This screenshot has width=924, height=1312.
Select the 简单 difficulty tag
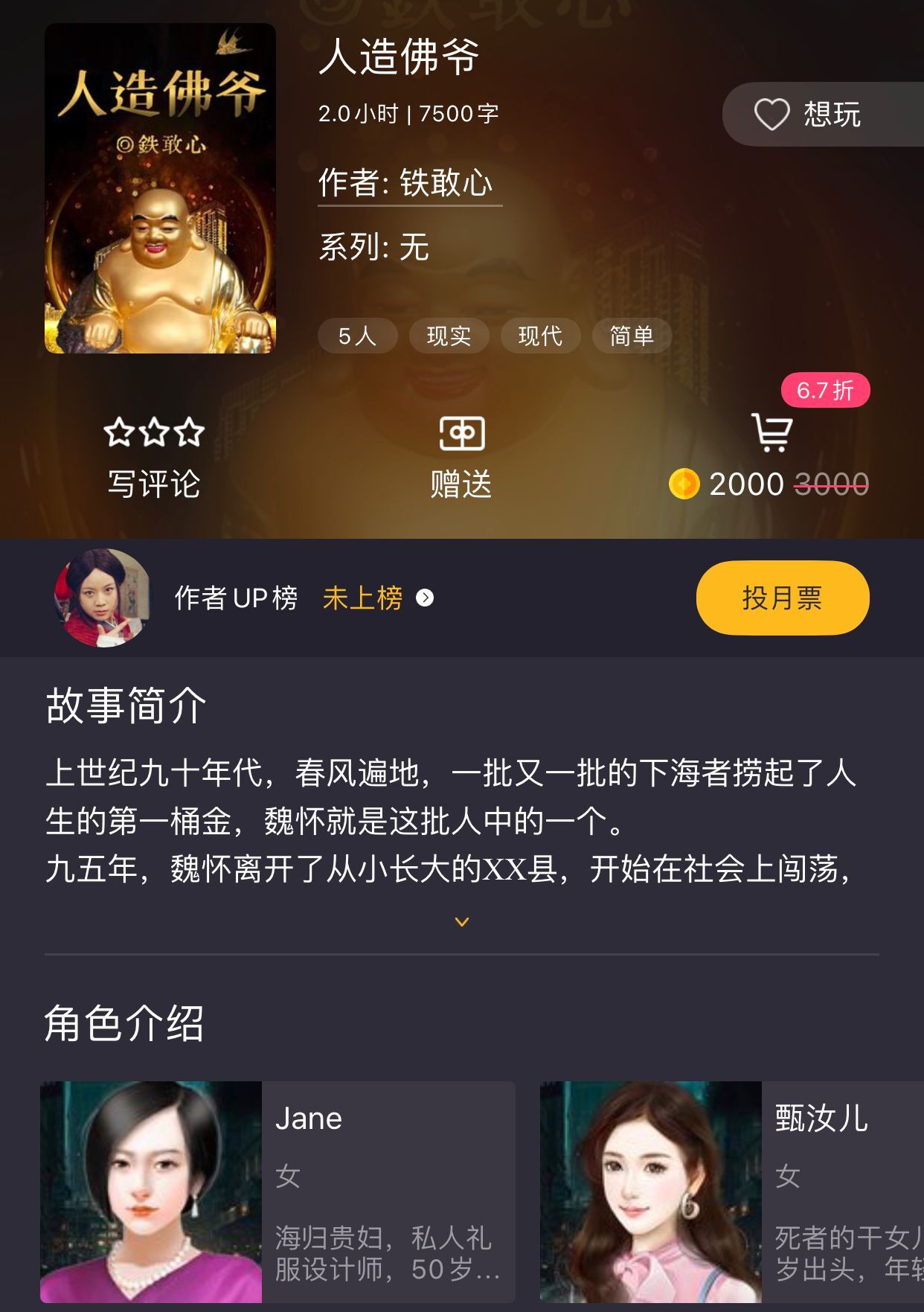[x=632, y=336]
